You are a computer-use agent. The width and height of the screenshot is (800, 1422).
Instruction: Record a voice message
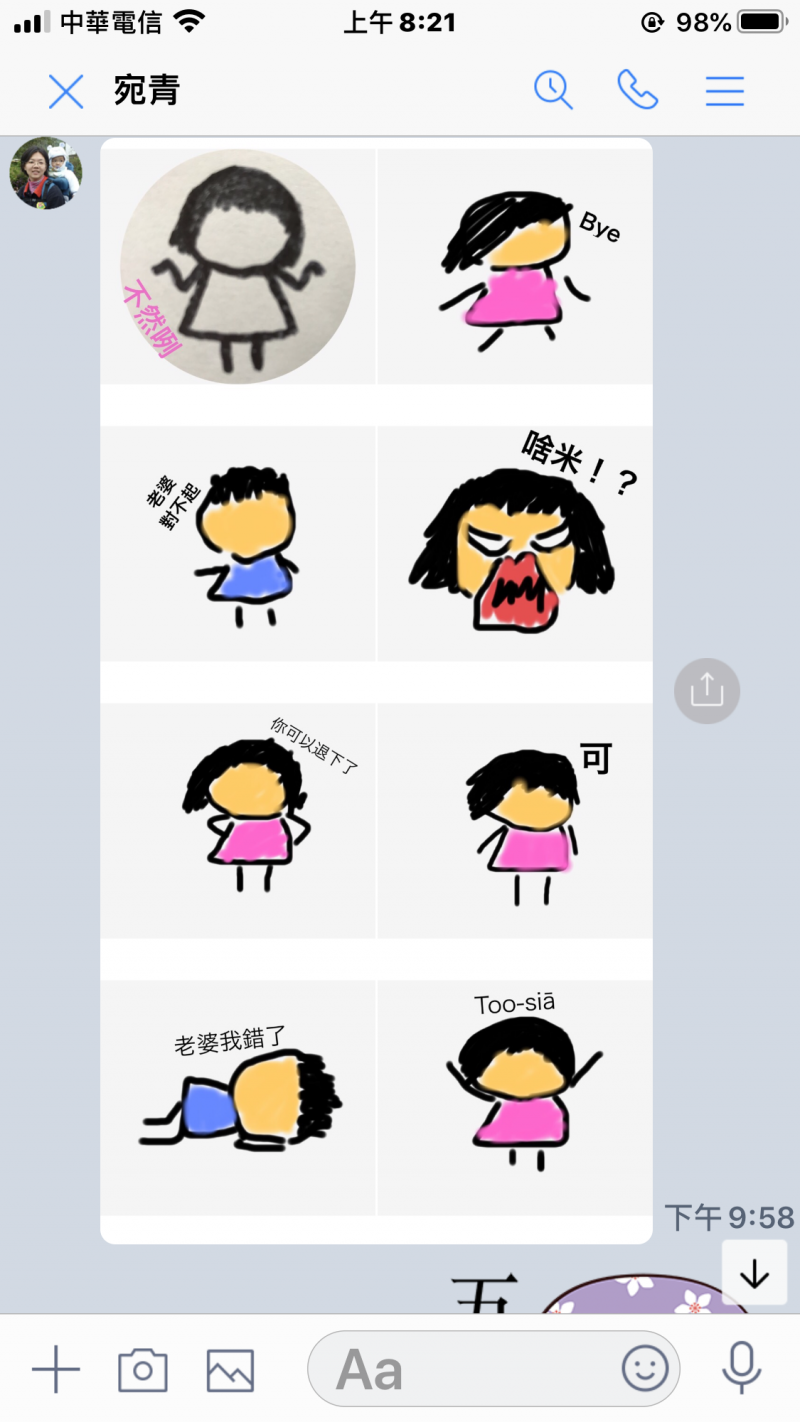[741, 1369]
